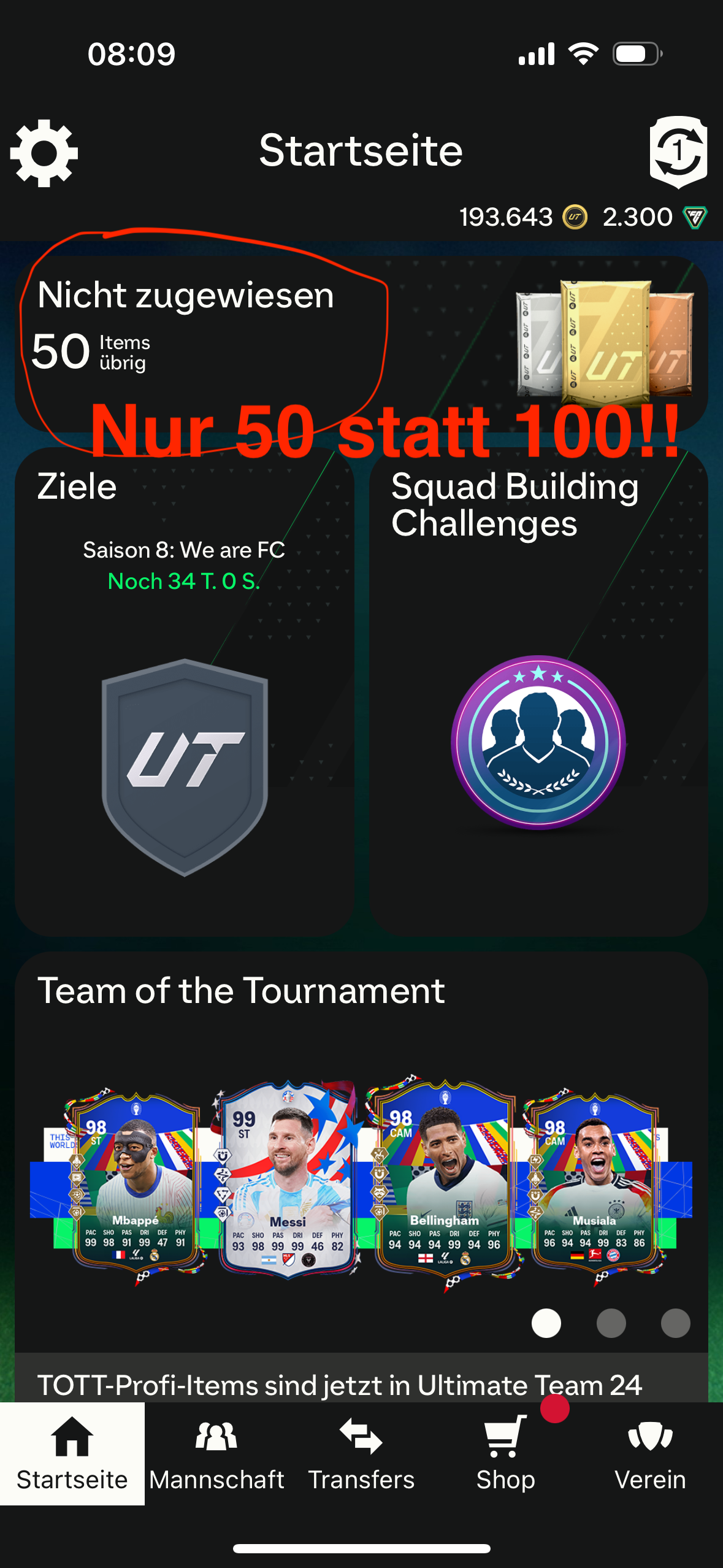Open the settings gear

tap(44, 153)
